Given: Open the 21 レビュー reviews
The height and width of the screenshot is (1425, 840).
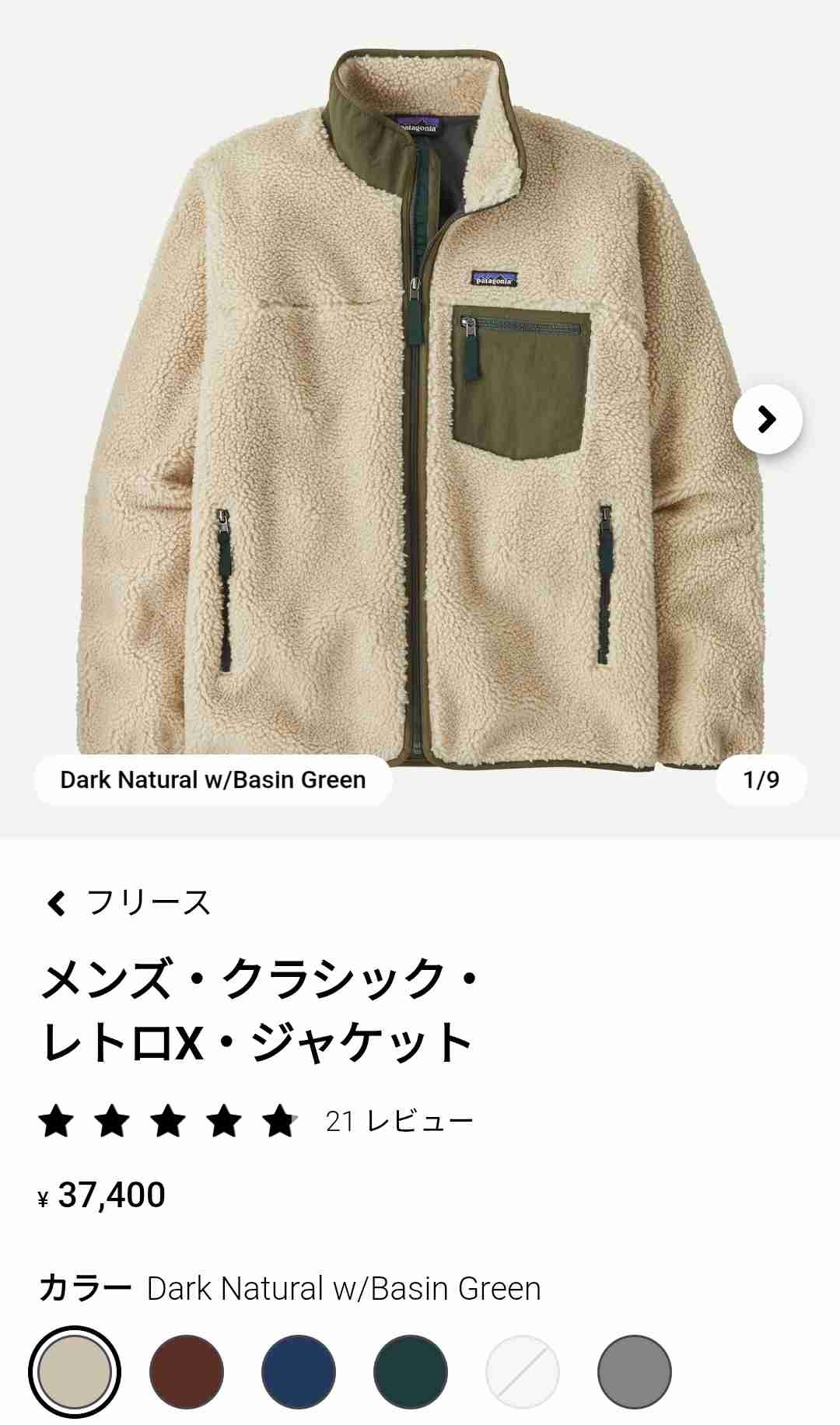Looking at the screenshot, I should coord(399,1121).
